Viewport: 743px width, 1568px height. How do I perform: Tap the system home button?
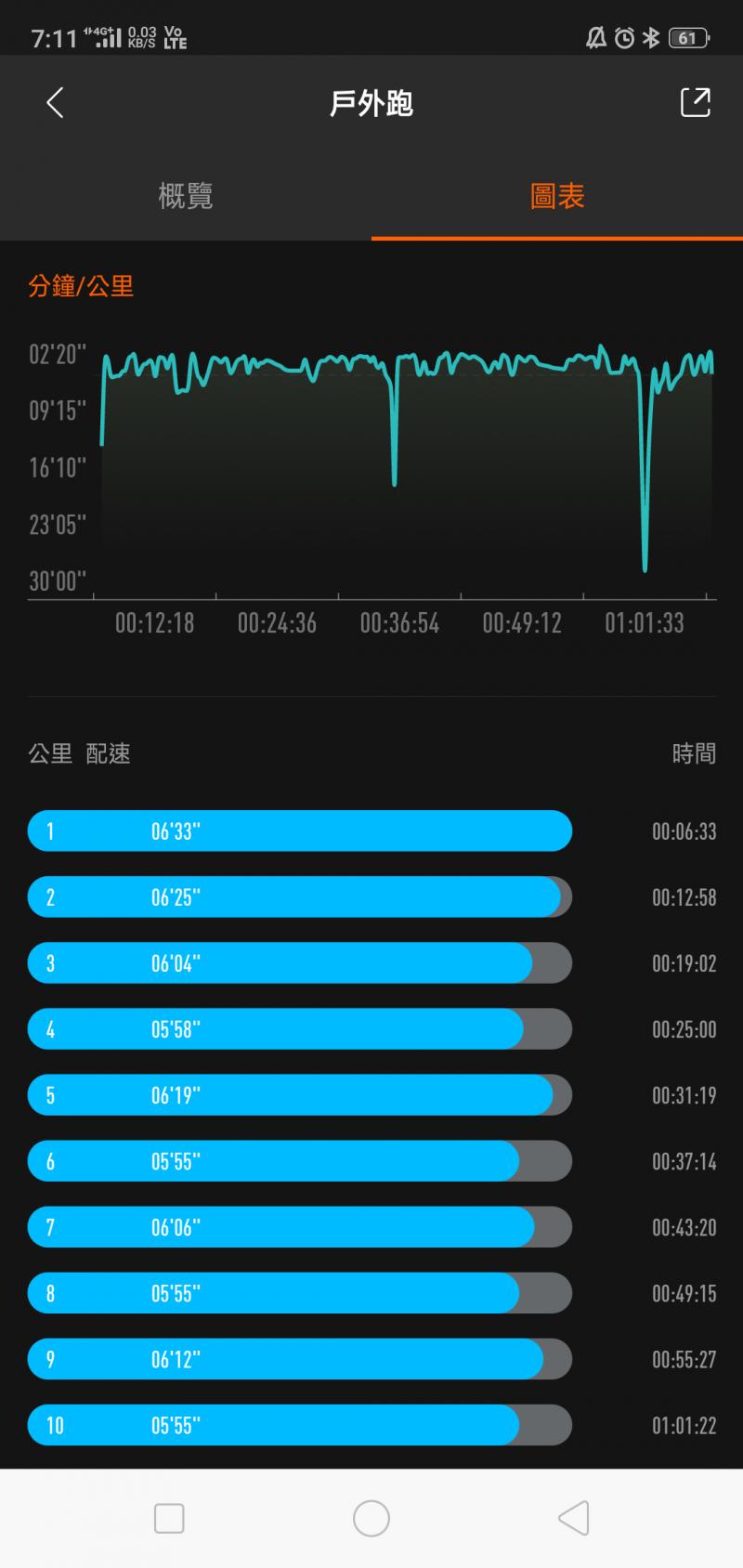pyautogui.click(x=371, y=1519)
